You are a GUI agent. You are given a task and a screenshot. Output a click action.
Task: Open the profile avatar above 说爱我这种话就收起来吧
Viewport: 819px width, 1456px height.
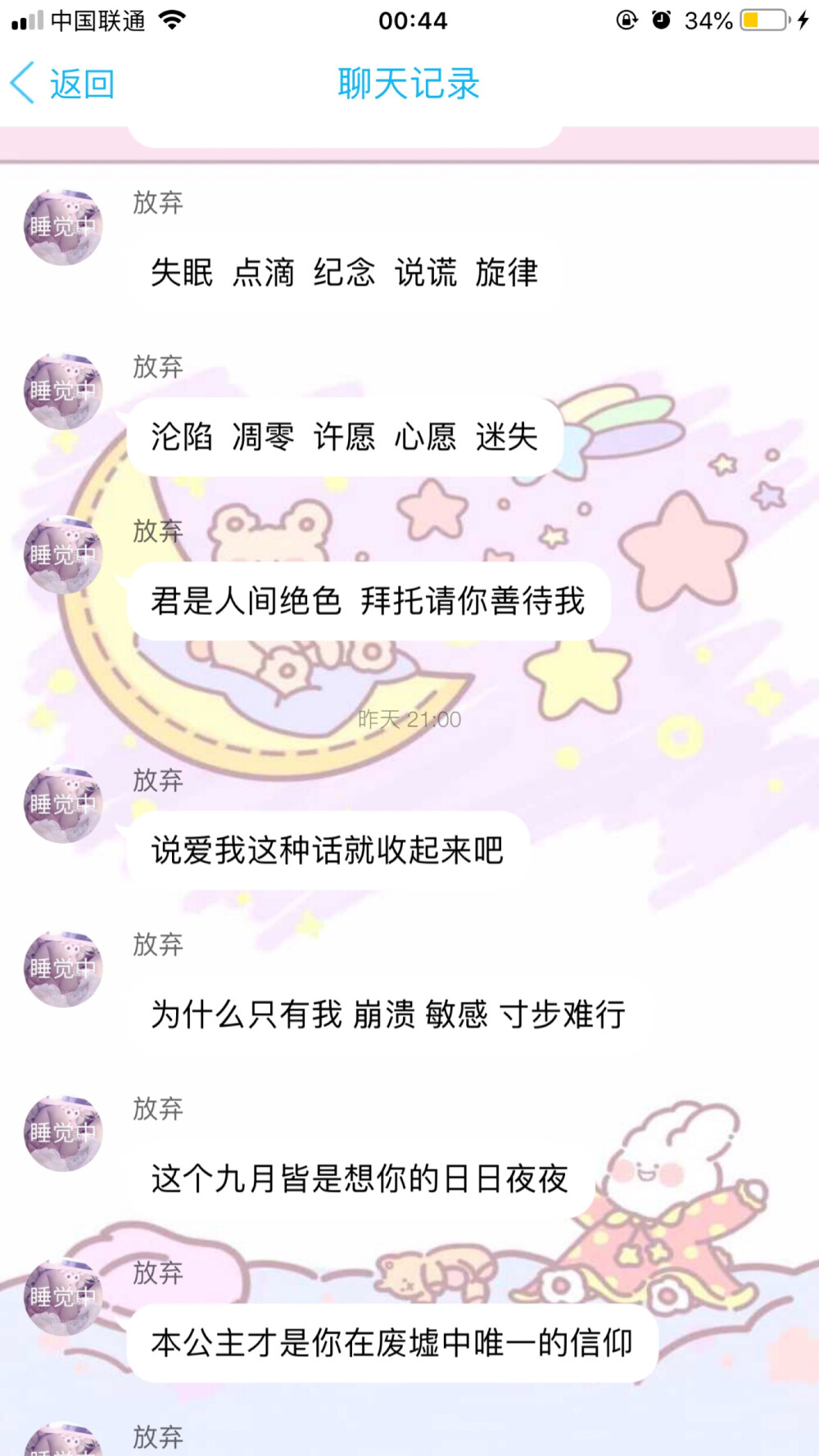(x=61, y=804)
